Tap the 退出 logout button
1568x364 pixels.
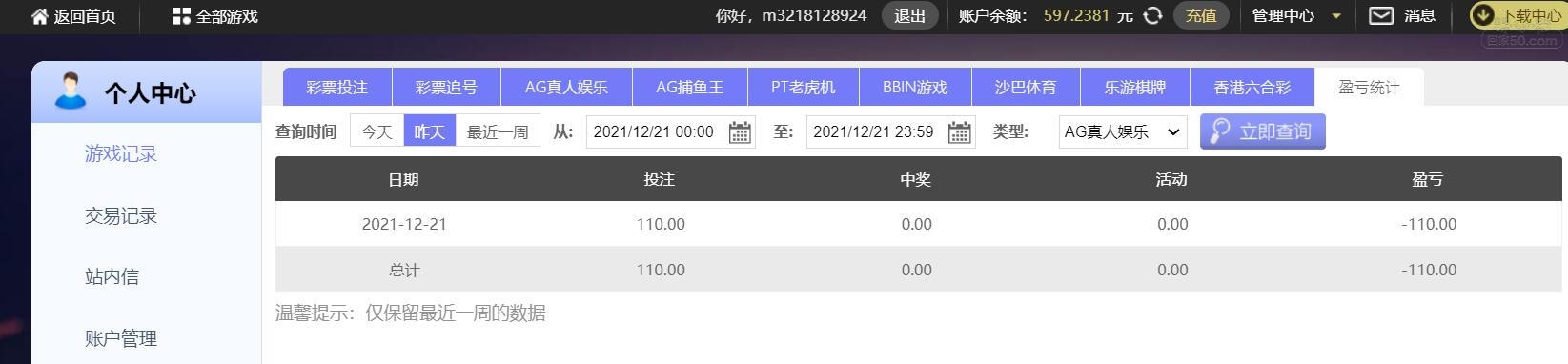[909, 15]
